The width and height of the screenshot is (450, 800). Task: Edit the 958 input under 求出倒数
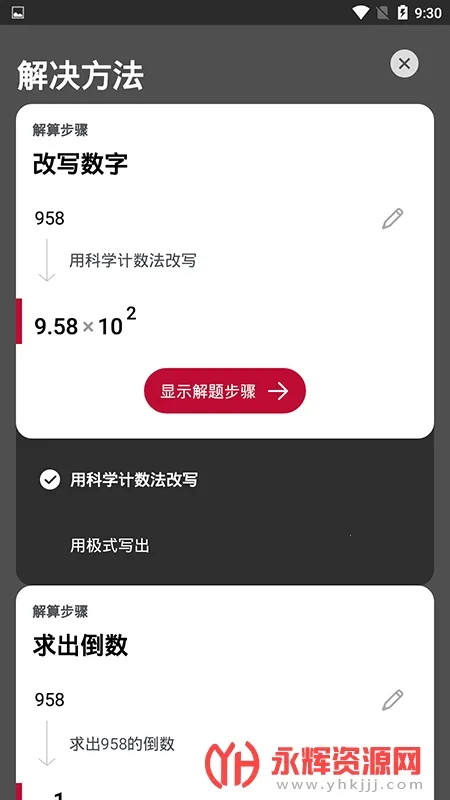click(x=392, y=700)
